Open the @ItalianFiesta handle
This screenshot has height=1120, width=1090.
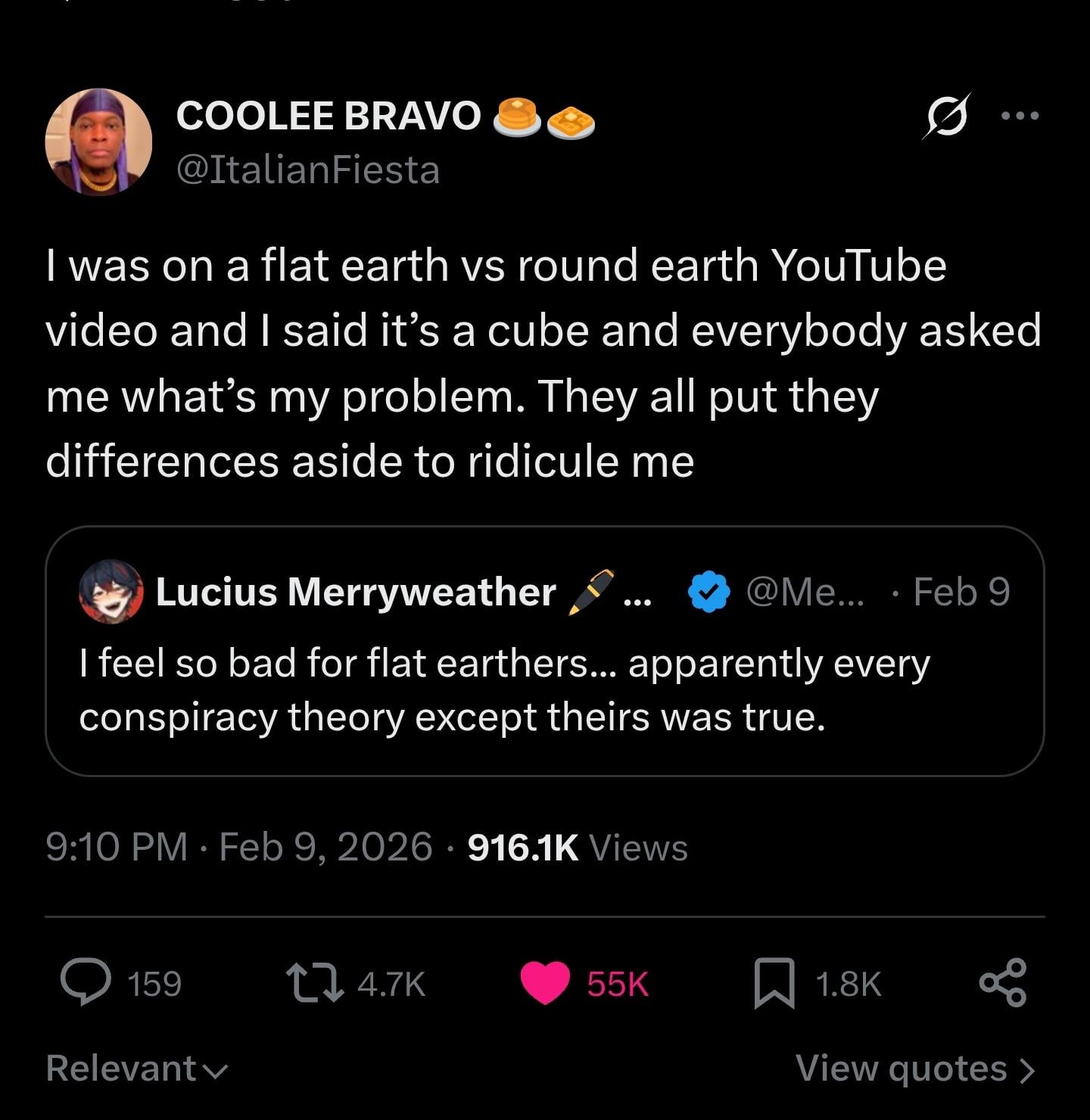tap(307, 170)
